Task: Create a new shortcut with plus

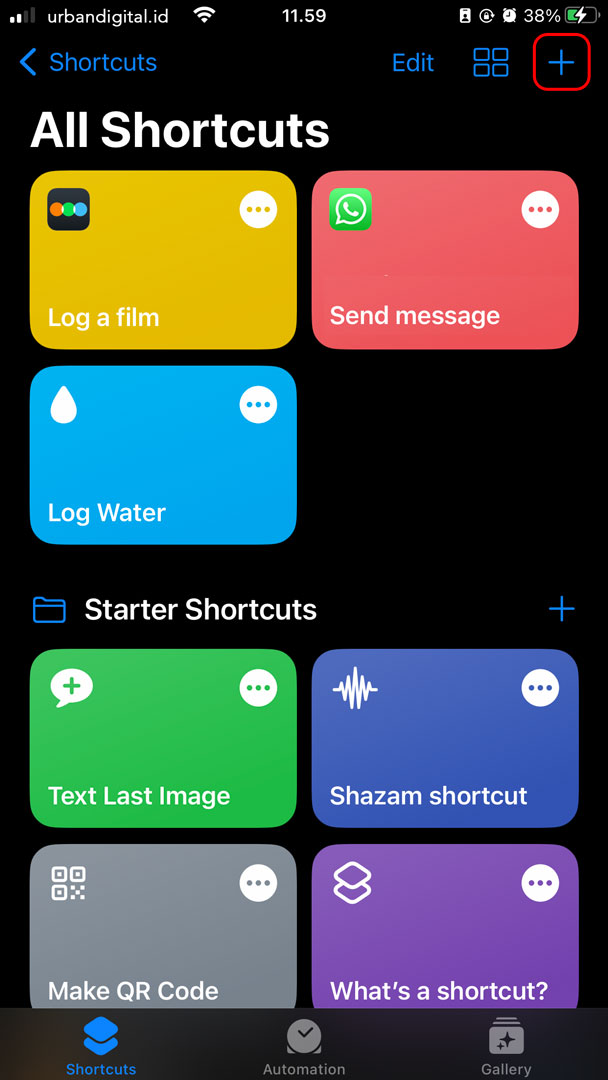Action: point(561,62)
